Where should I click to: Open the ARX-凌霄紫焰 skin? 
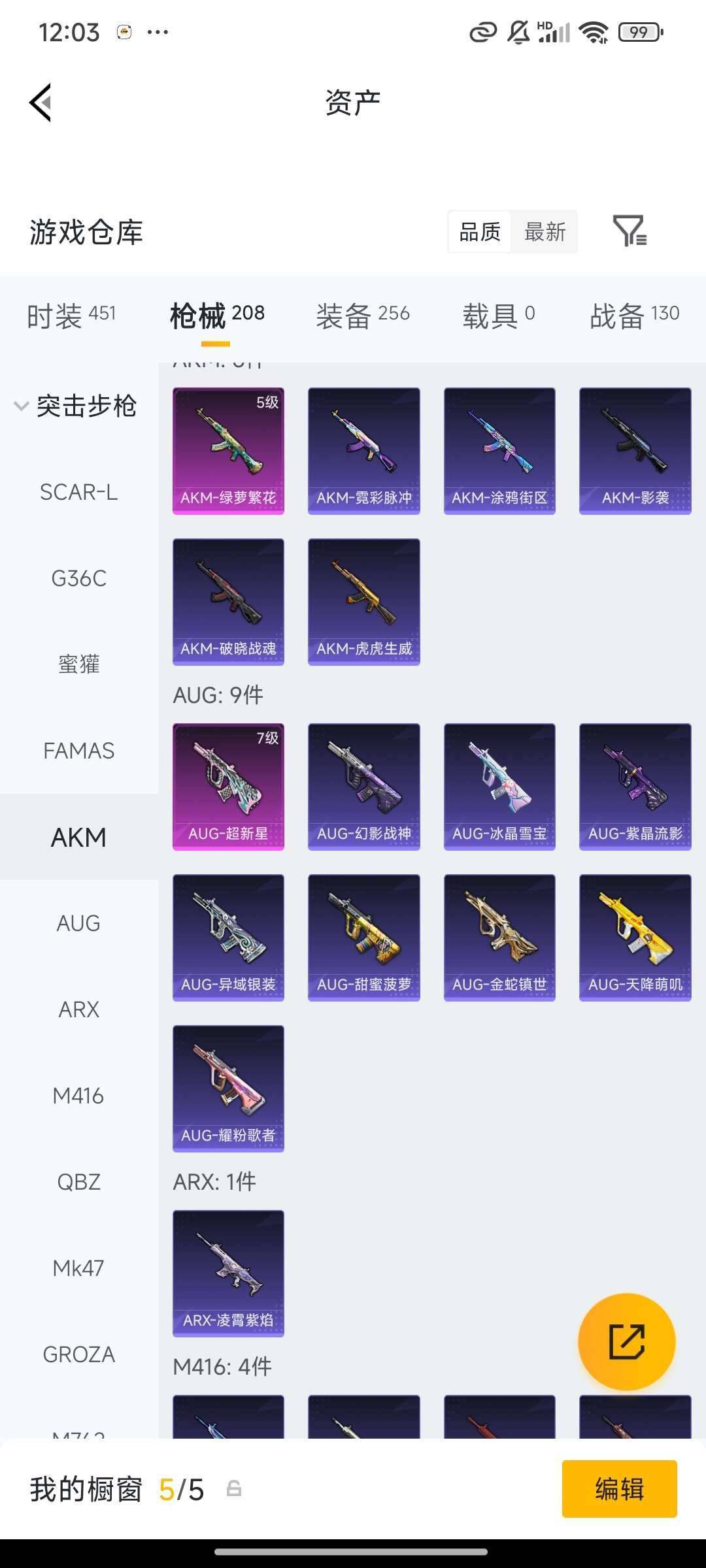(x=228, y=1273)
